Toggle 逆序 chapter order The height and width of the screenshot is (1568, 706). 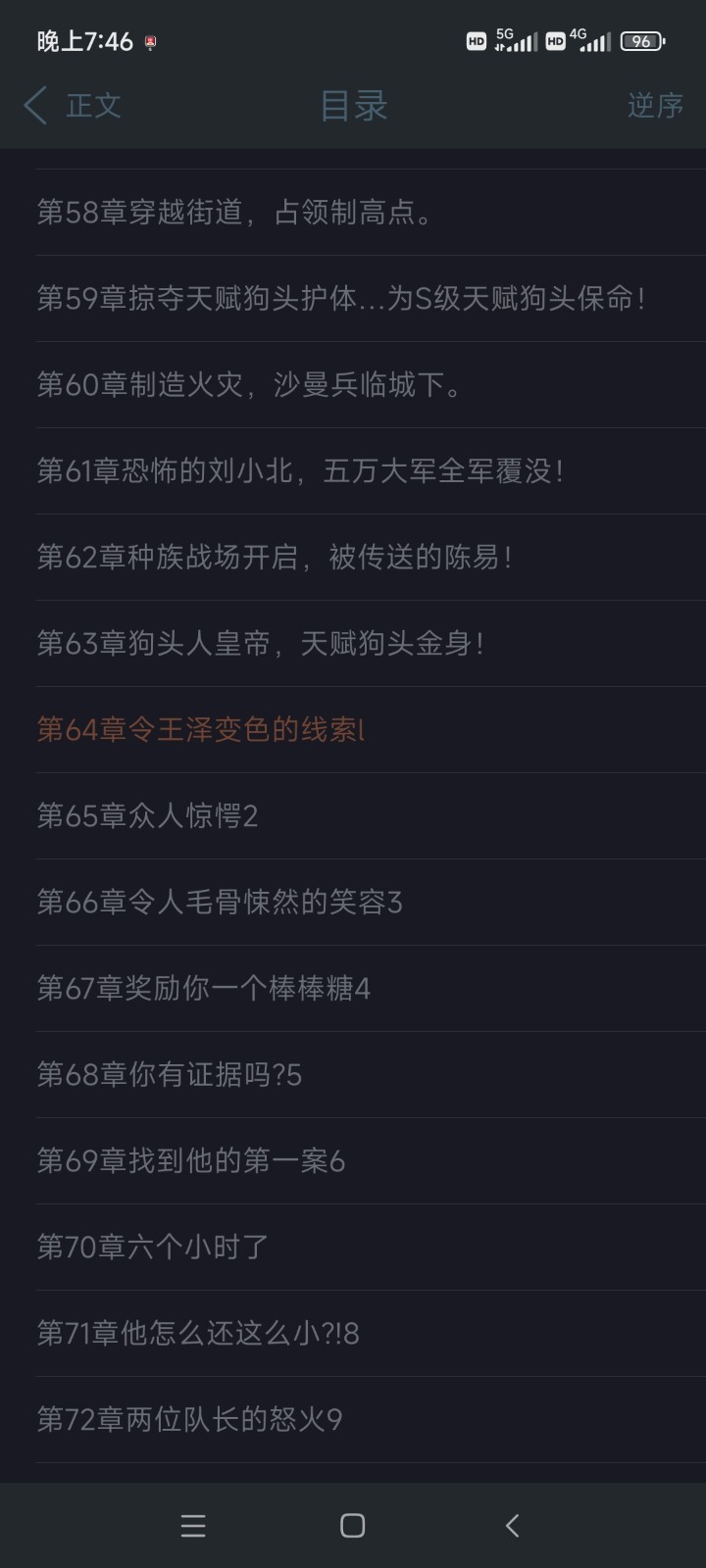pyautogui.click(x=655, y=105)
